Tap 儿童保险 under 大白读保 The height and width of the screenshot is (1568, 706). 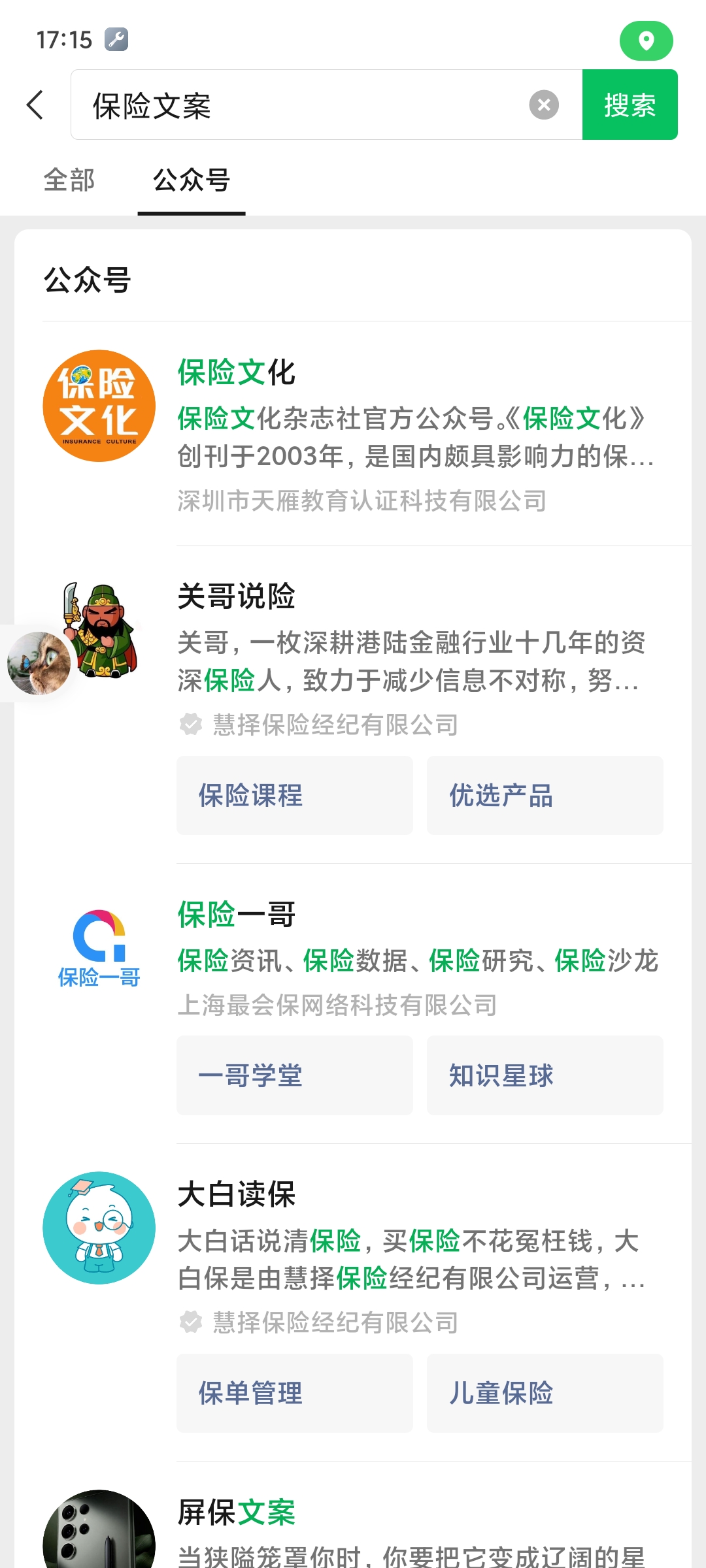click(545, 1393)
